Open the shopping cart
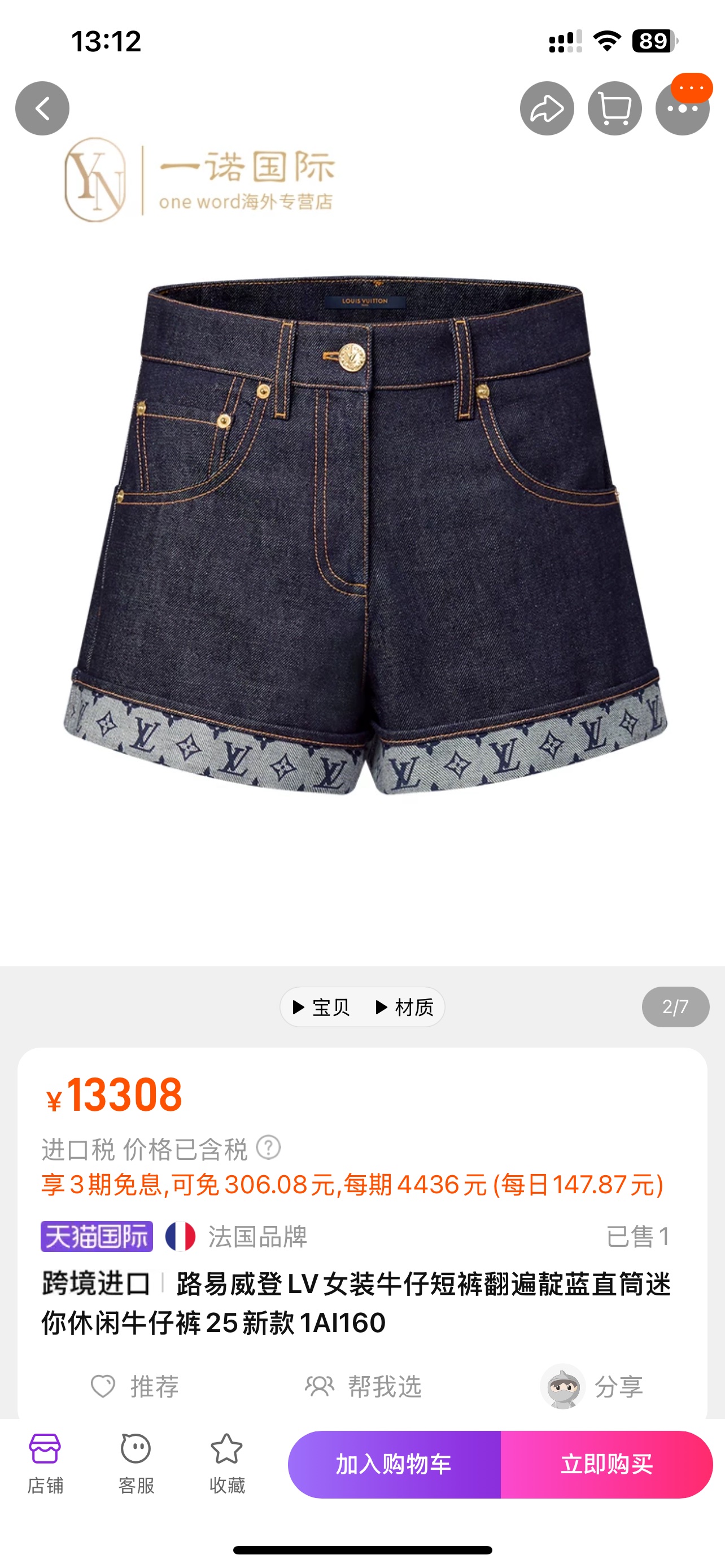 pos(614,108)
